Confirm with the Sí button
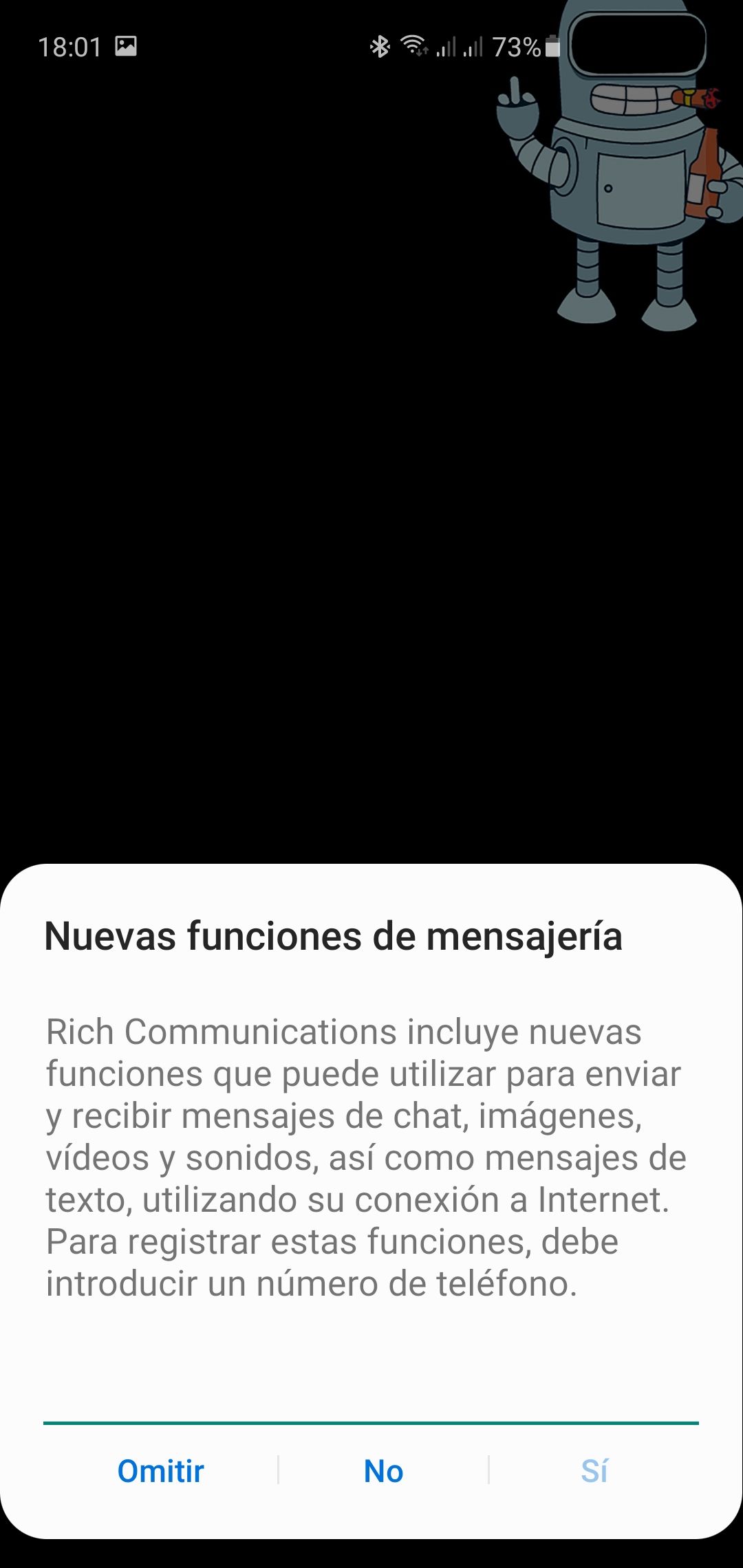The image size is (743, 1568). pos(594,1470)
